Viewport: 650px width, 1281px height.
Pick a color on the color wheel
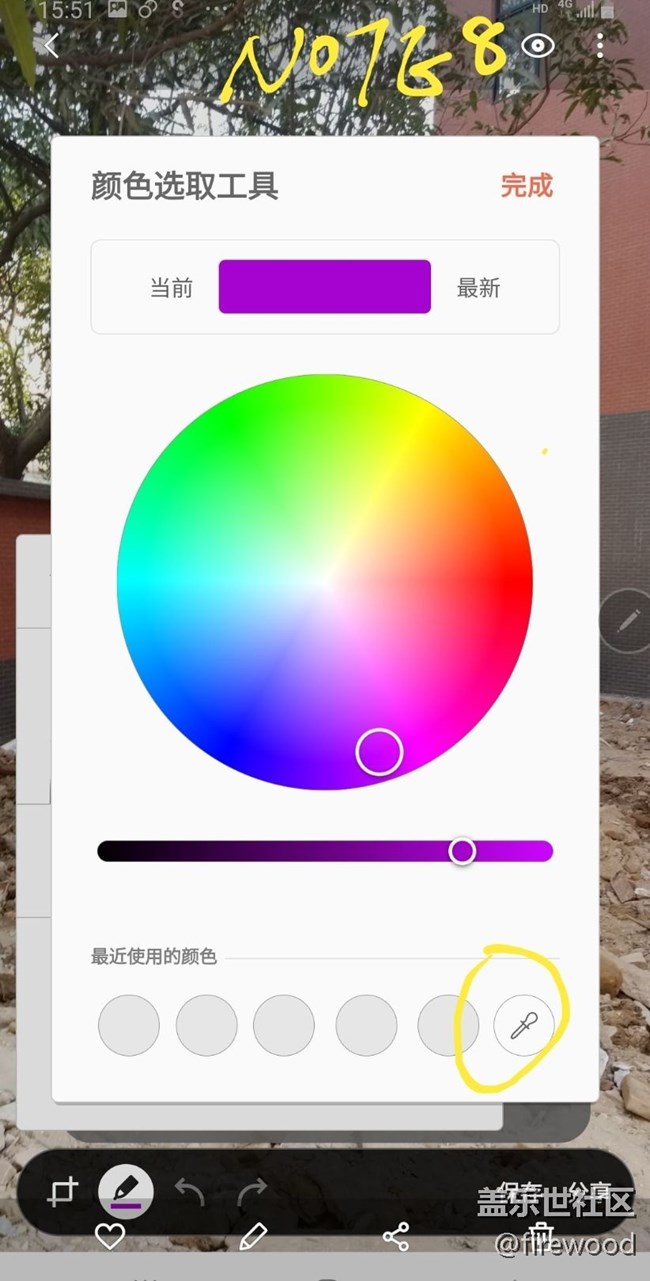click(x=325, y=582)
